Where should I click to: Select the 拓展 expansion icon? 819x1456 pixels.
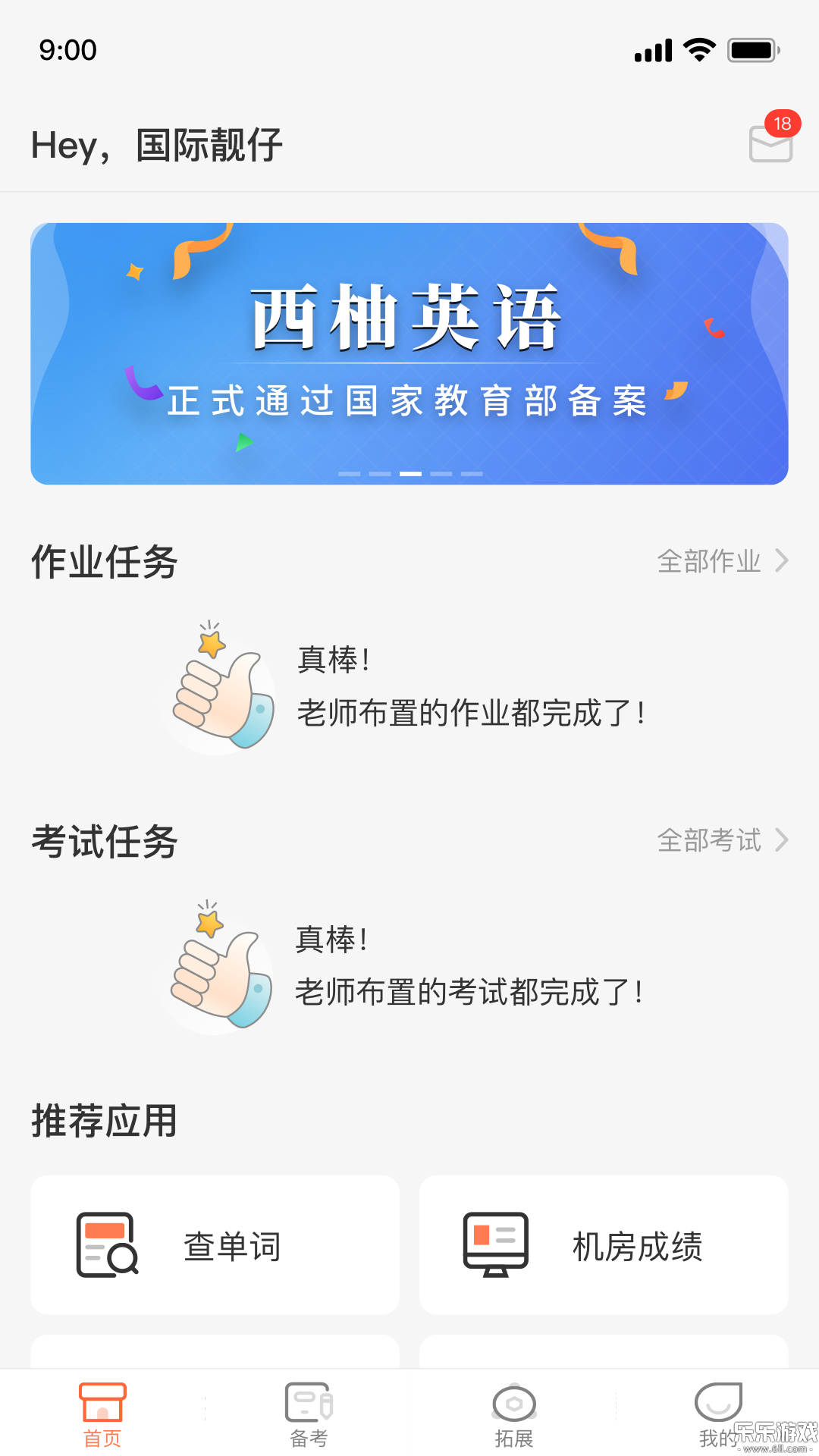pos(514,1407)
